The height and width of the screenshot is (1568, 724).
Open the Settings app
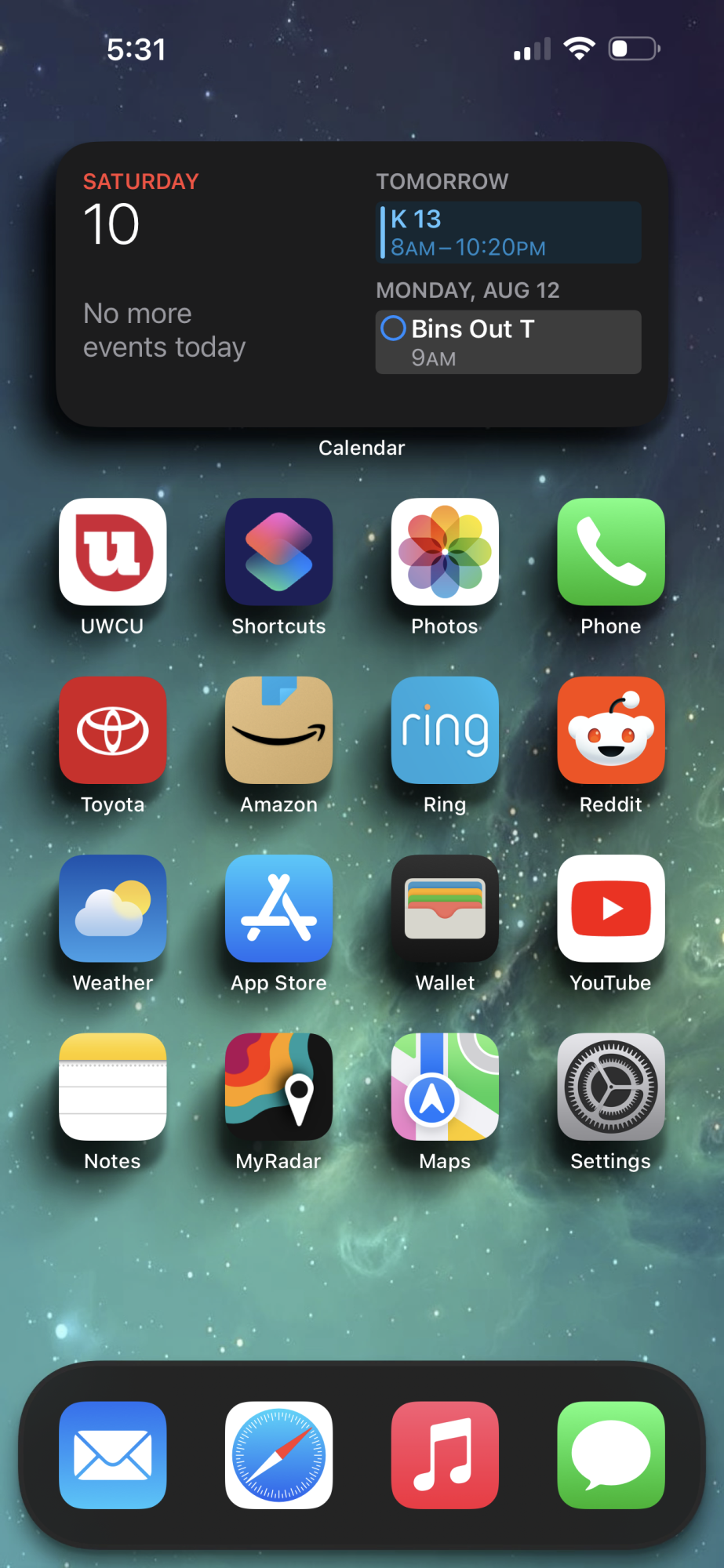point(610,1087)
